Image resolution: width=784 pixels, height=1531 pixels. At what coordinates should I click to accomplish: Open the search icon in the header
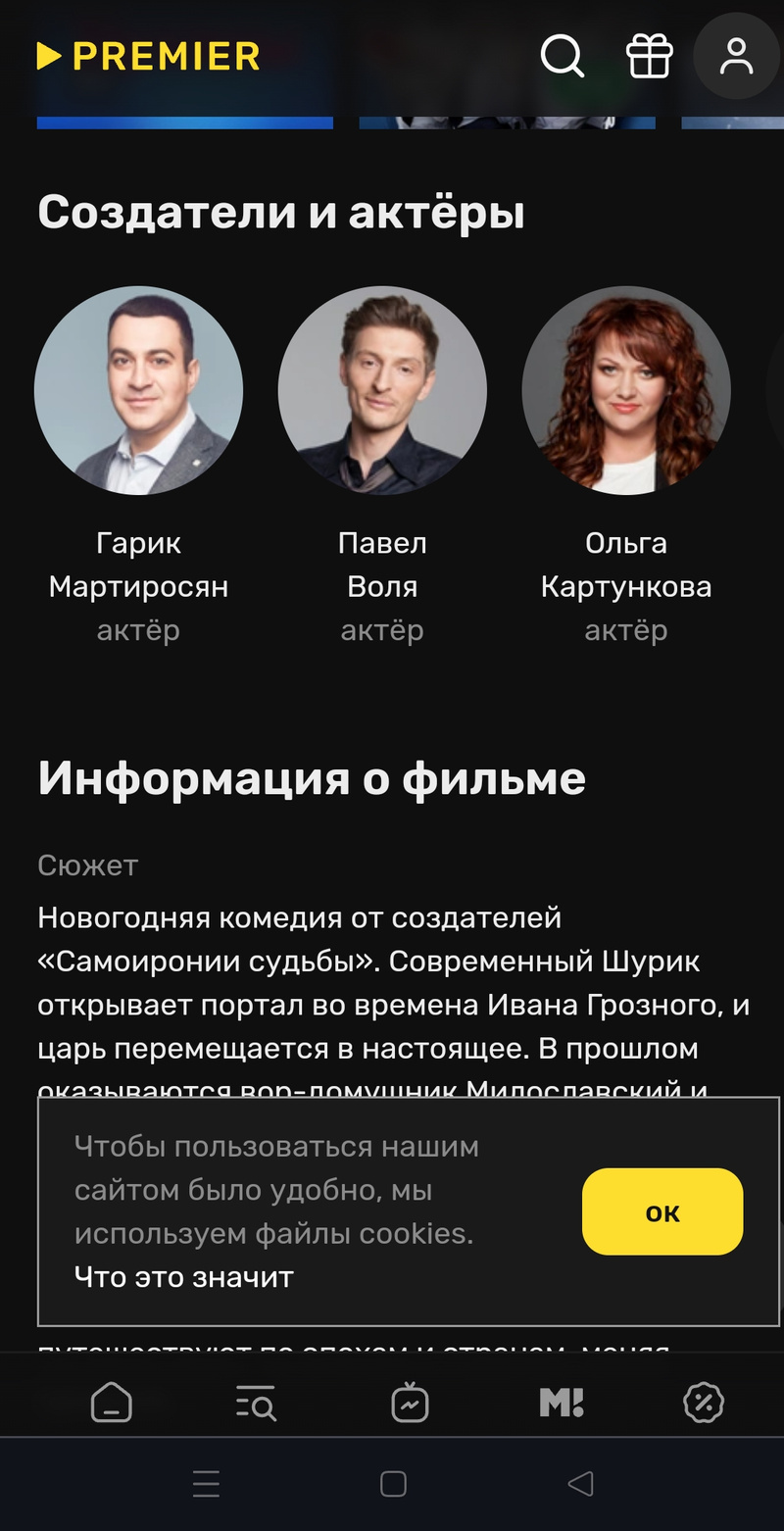563,57
